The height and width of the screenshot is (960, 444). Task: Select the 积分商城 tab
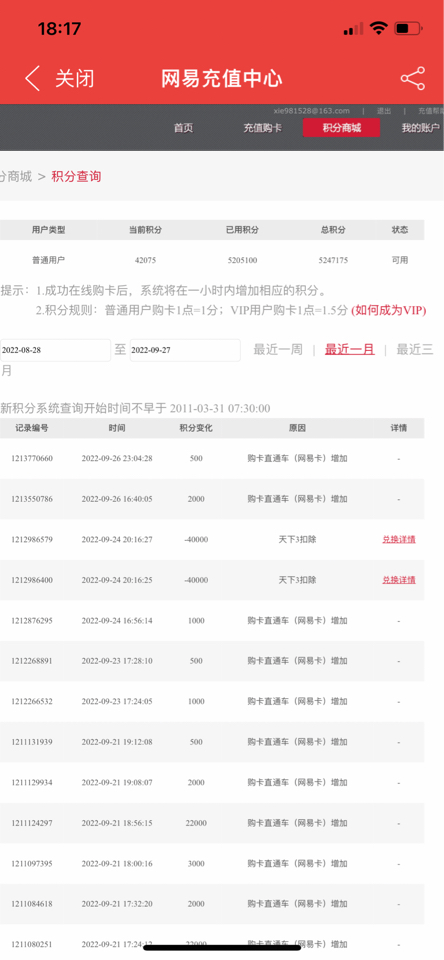coord(341,127)
